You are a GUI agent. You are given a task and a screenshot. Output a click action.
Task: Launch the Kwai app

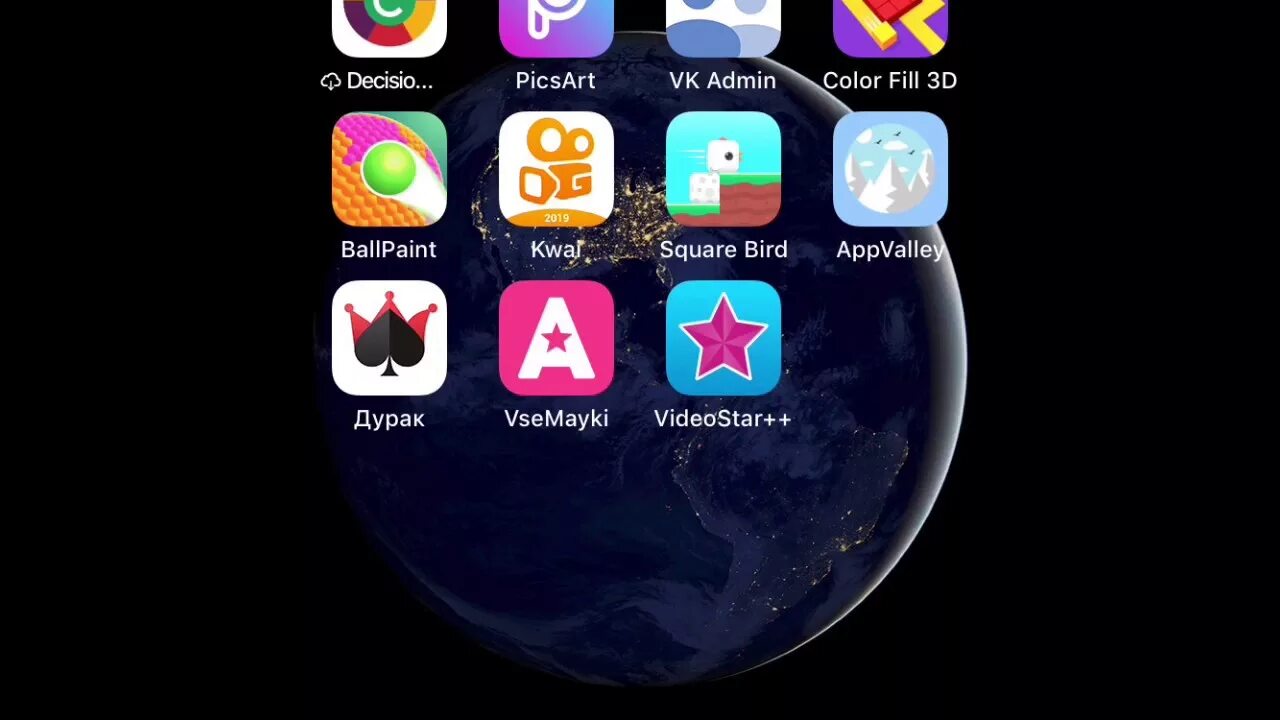point(556,169)
